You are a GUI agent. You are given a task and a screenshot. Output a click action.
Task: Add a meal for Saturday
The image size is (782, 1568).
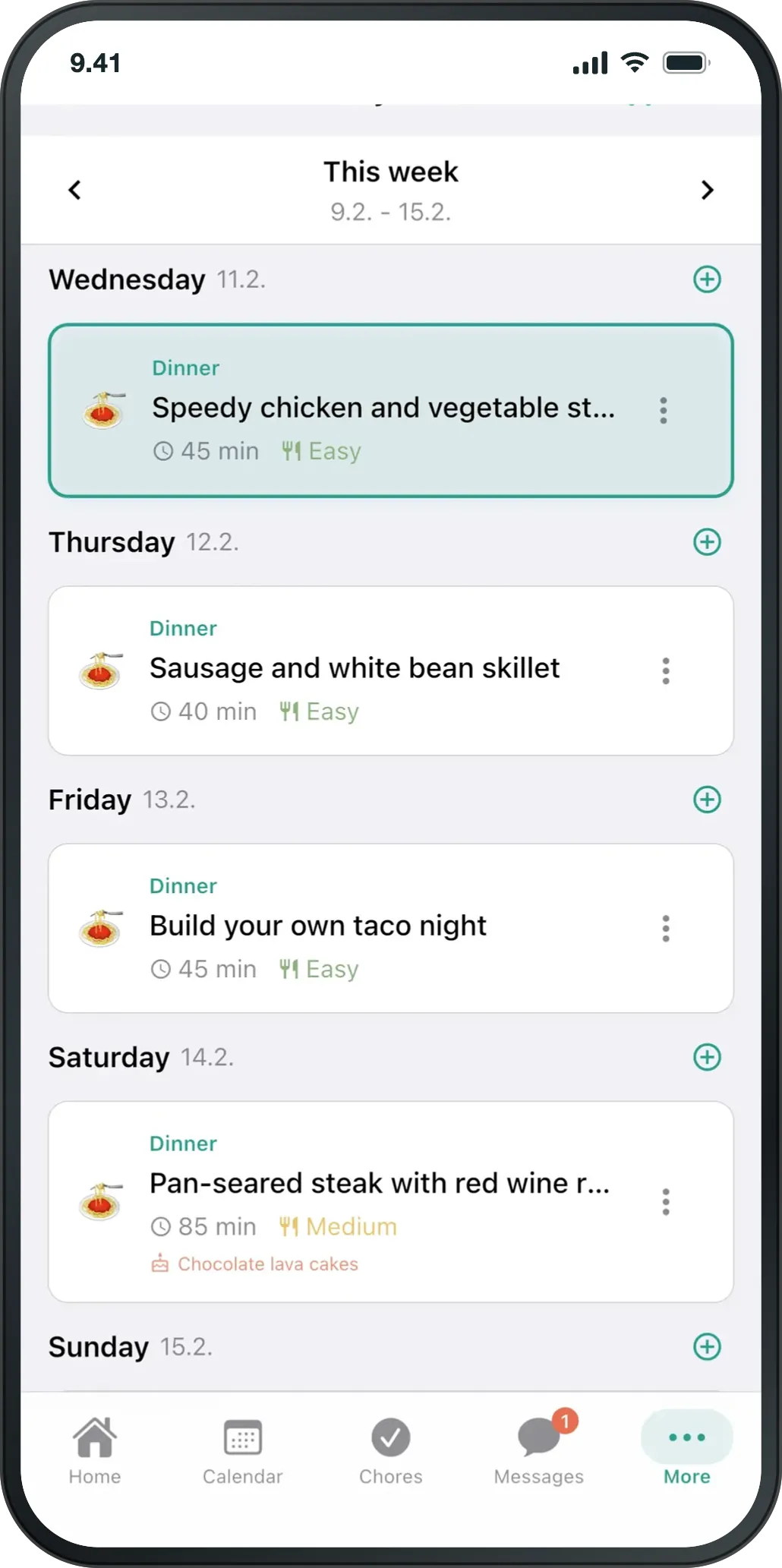point(707,1057)
